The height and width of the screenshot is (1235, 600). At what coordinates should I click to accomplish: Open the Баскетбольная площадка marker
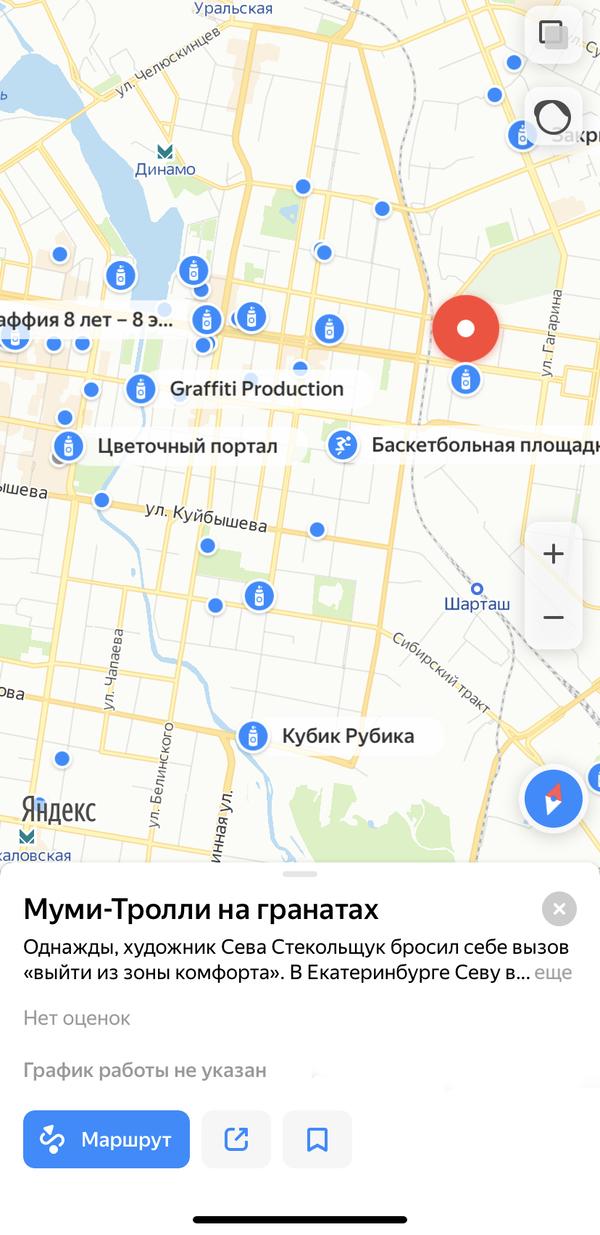342,445
